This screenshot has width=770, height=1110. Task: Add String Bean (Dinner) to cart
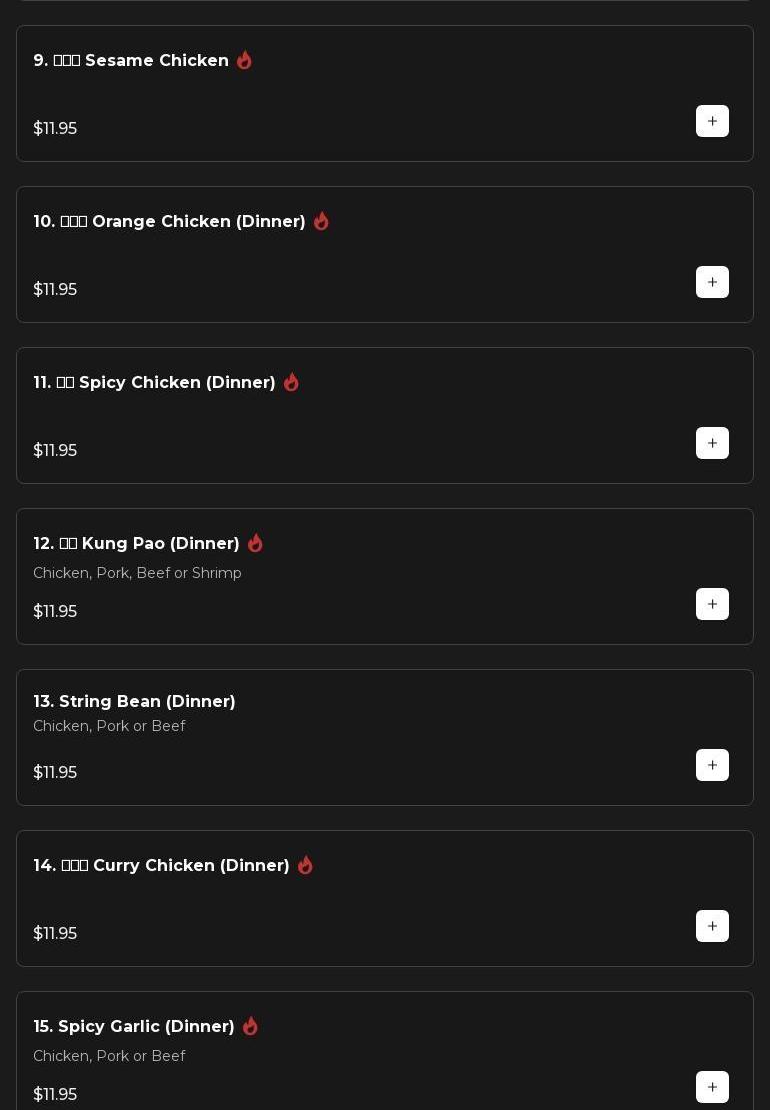(x=712, y=765)
